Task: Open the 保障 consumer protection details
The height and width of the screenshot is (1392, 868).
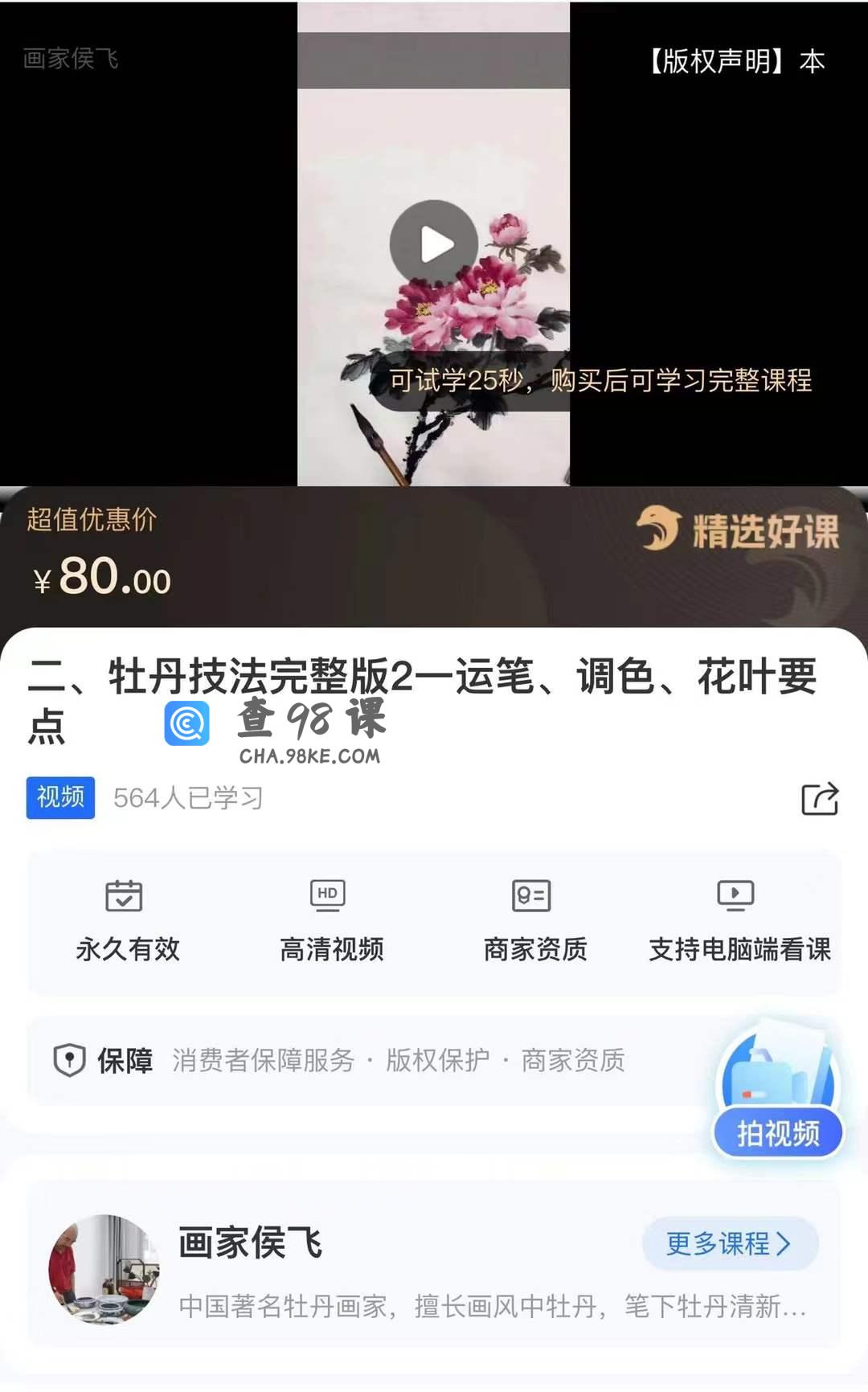Action: 338,1061
